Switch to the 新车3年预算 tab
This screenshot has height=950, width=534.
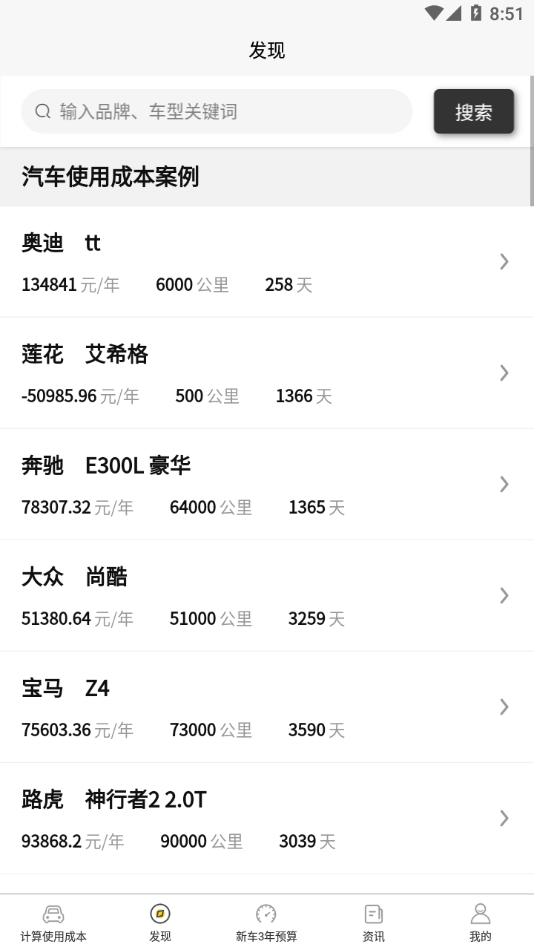[267, 923]
